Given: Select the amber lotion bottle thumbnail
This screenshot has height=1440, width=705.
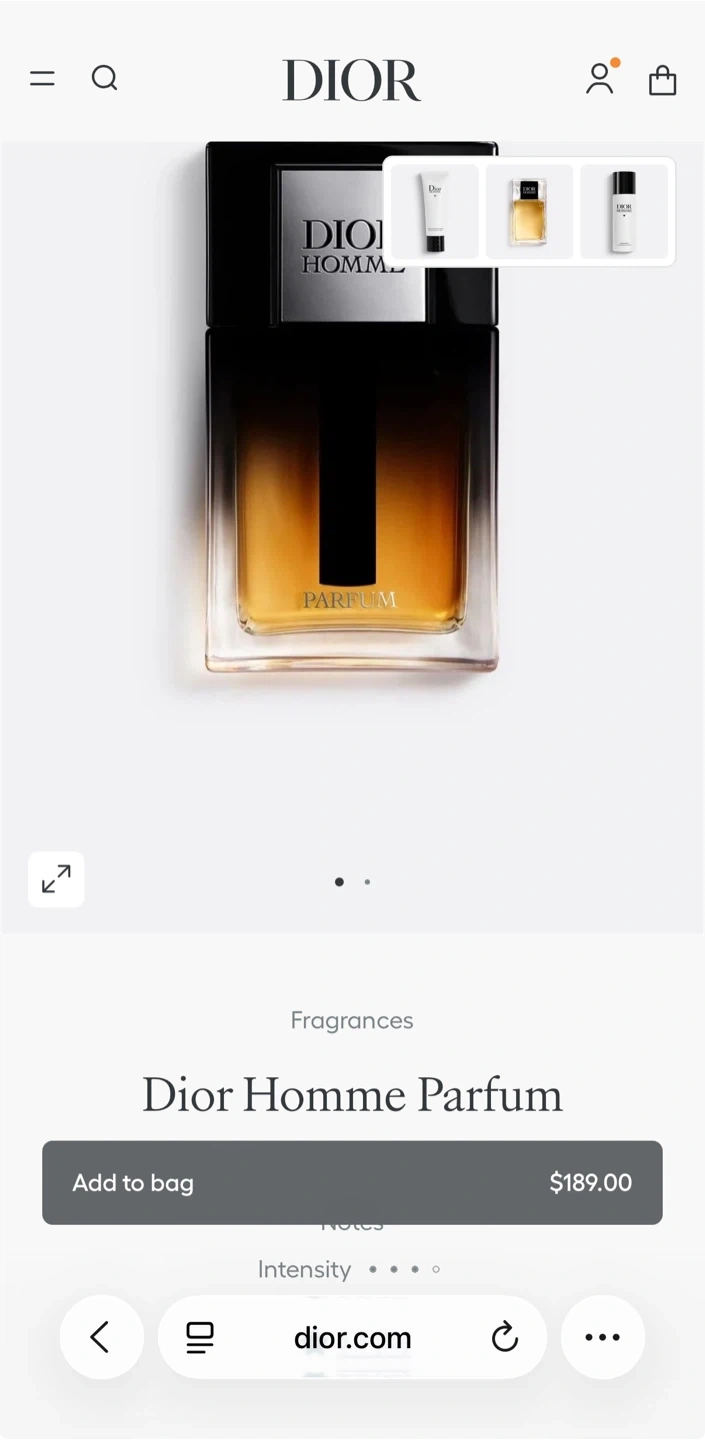Looking at the screenshot, I should (x=528, y=212).
